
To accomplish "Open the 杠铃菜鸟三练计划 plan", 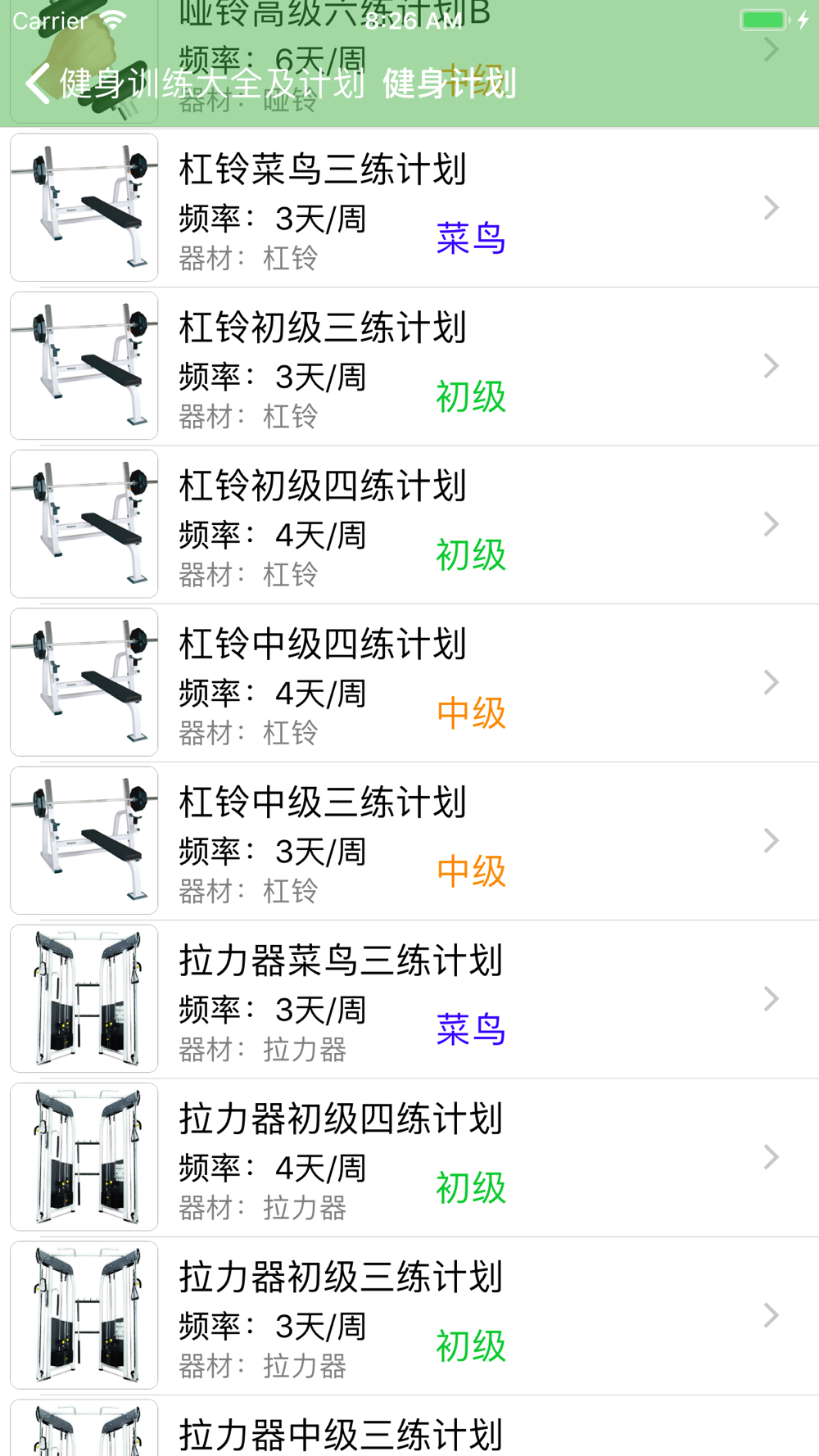I will 409,208.
